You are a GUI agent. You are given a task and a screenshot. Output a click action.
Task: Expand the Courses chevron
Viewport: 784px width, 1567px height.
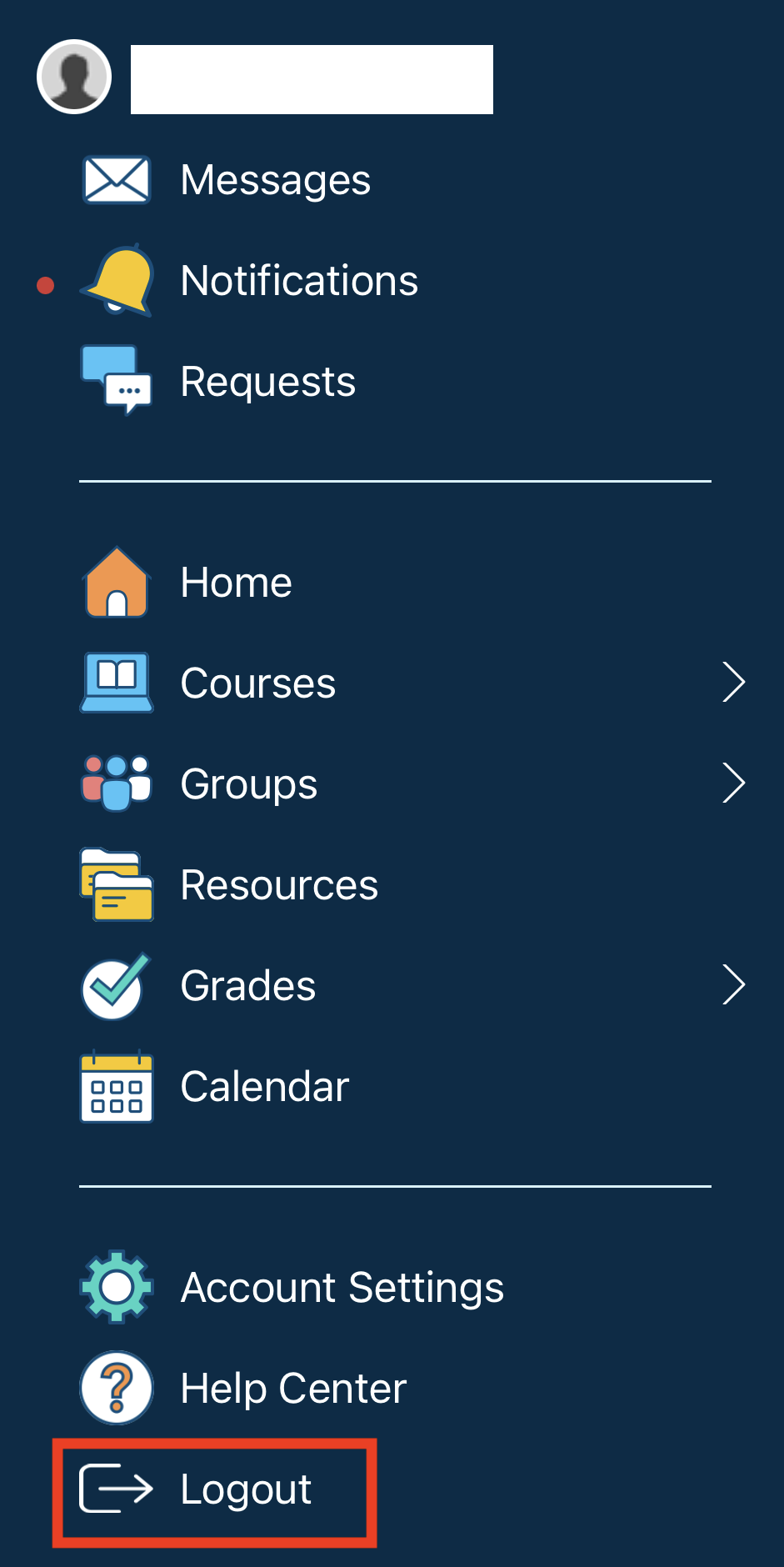point(733,683)
